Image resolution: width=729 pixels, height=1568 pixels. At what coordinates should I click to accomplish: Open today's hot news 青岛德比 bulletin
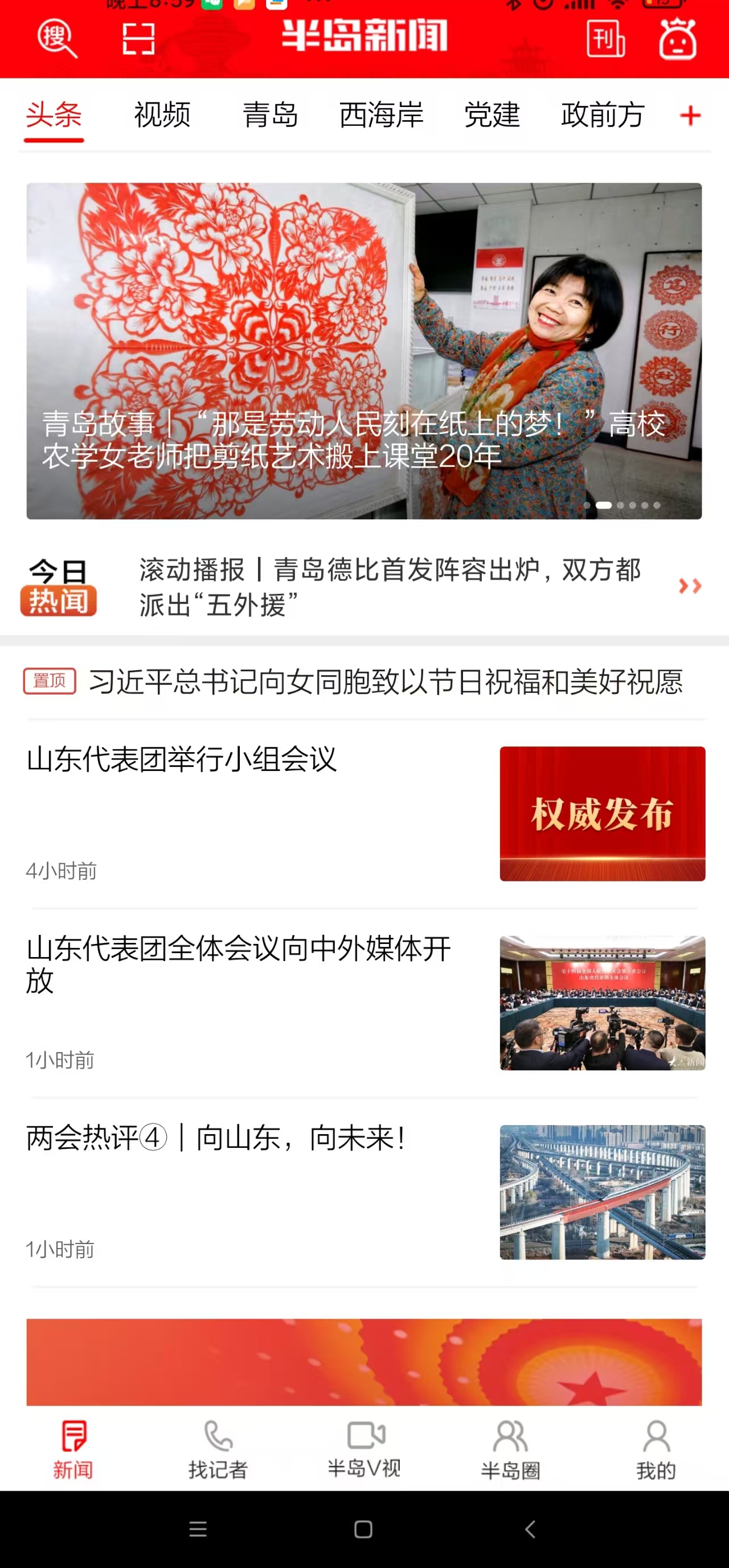390,587
